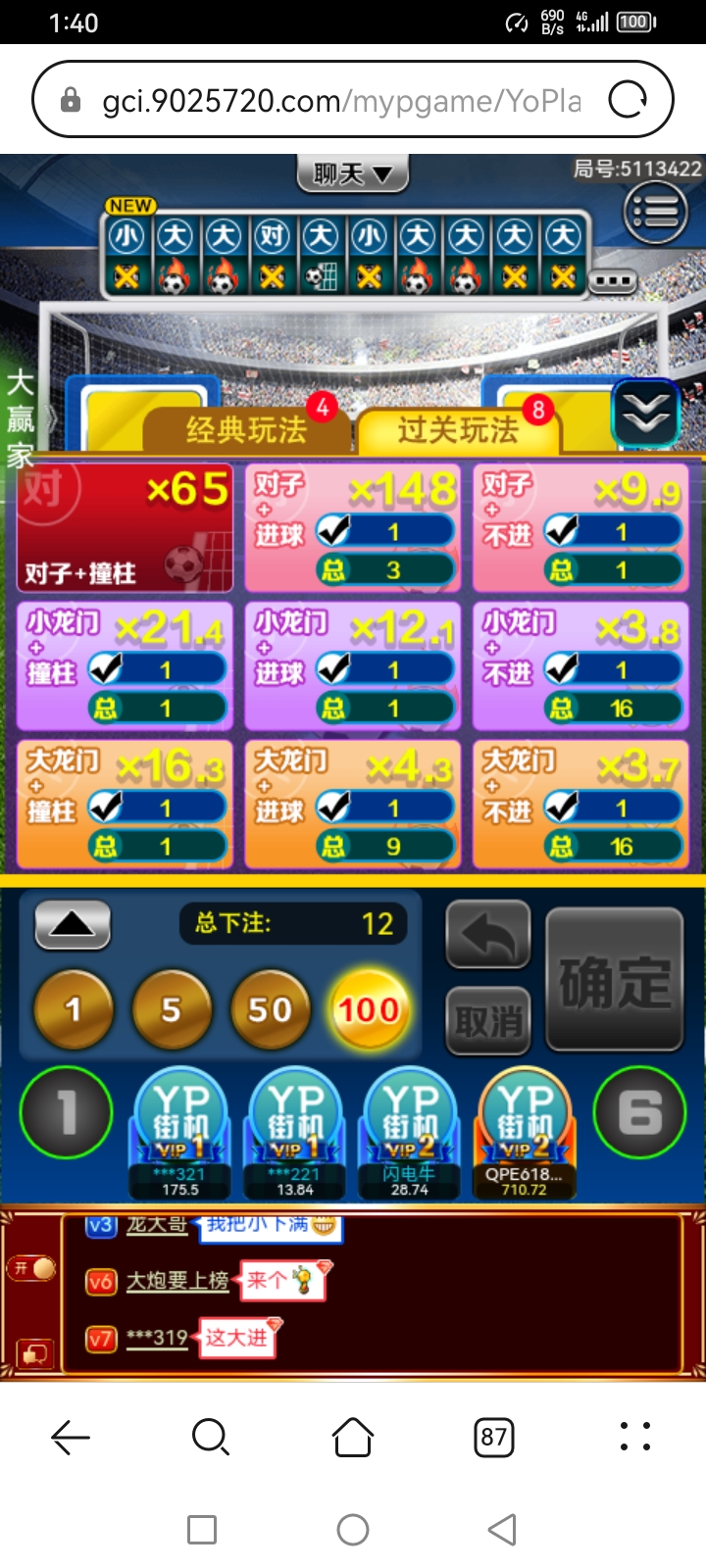This screenshot has width=706, height=1568.
Task: Select the 5 chip
Action: 172,1010
